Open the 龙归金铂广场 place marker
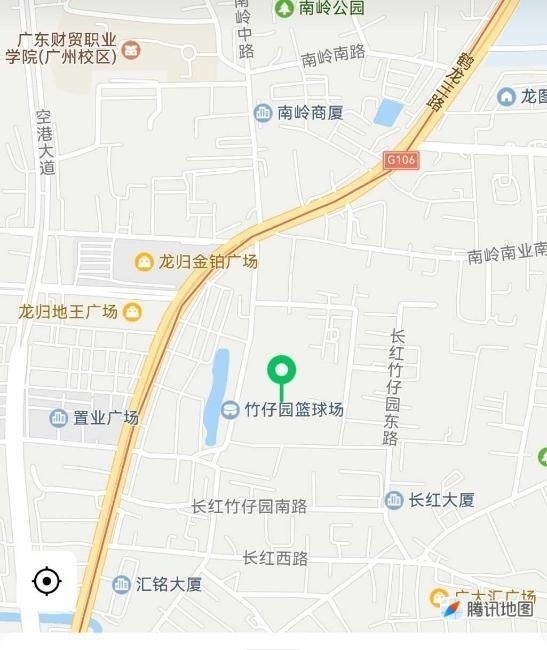 pos(143,262)
